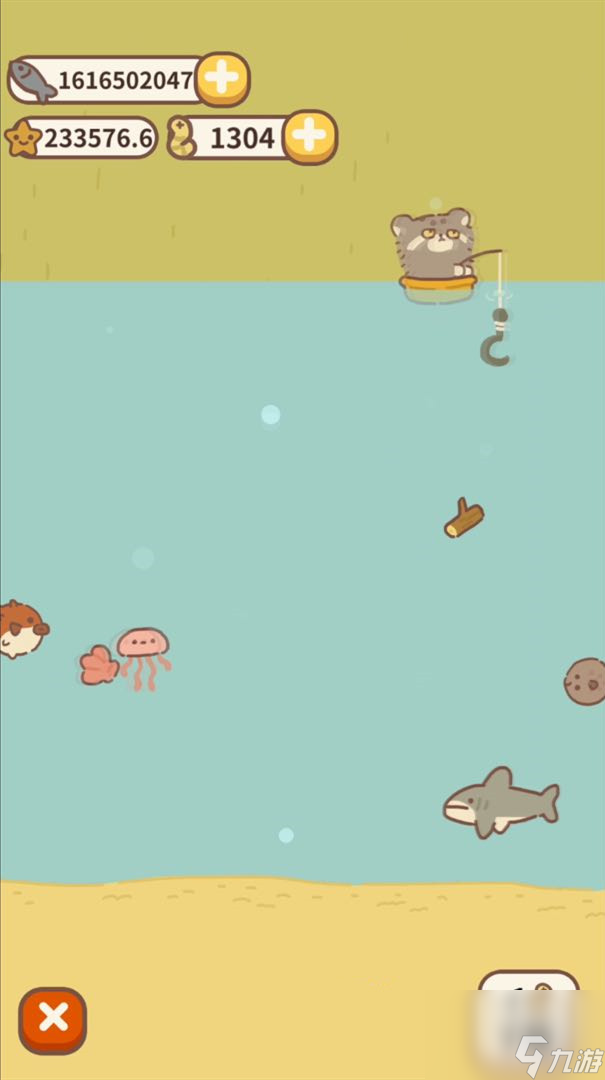
Task: Tap plus button next to worm bait count
Action: (x=310, y=136)
